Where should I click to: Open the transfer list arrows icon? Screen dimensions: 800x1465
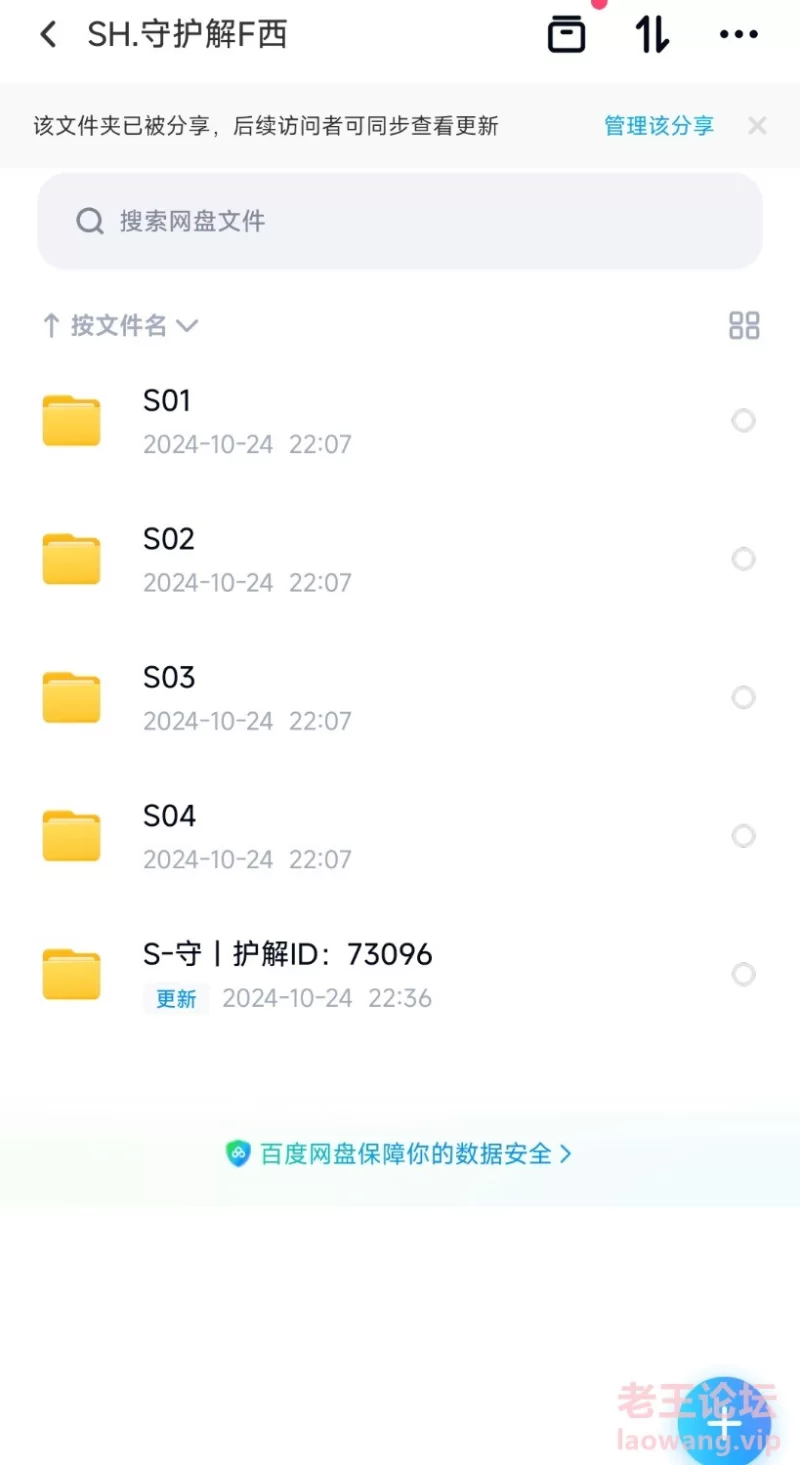coord(652,35)
